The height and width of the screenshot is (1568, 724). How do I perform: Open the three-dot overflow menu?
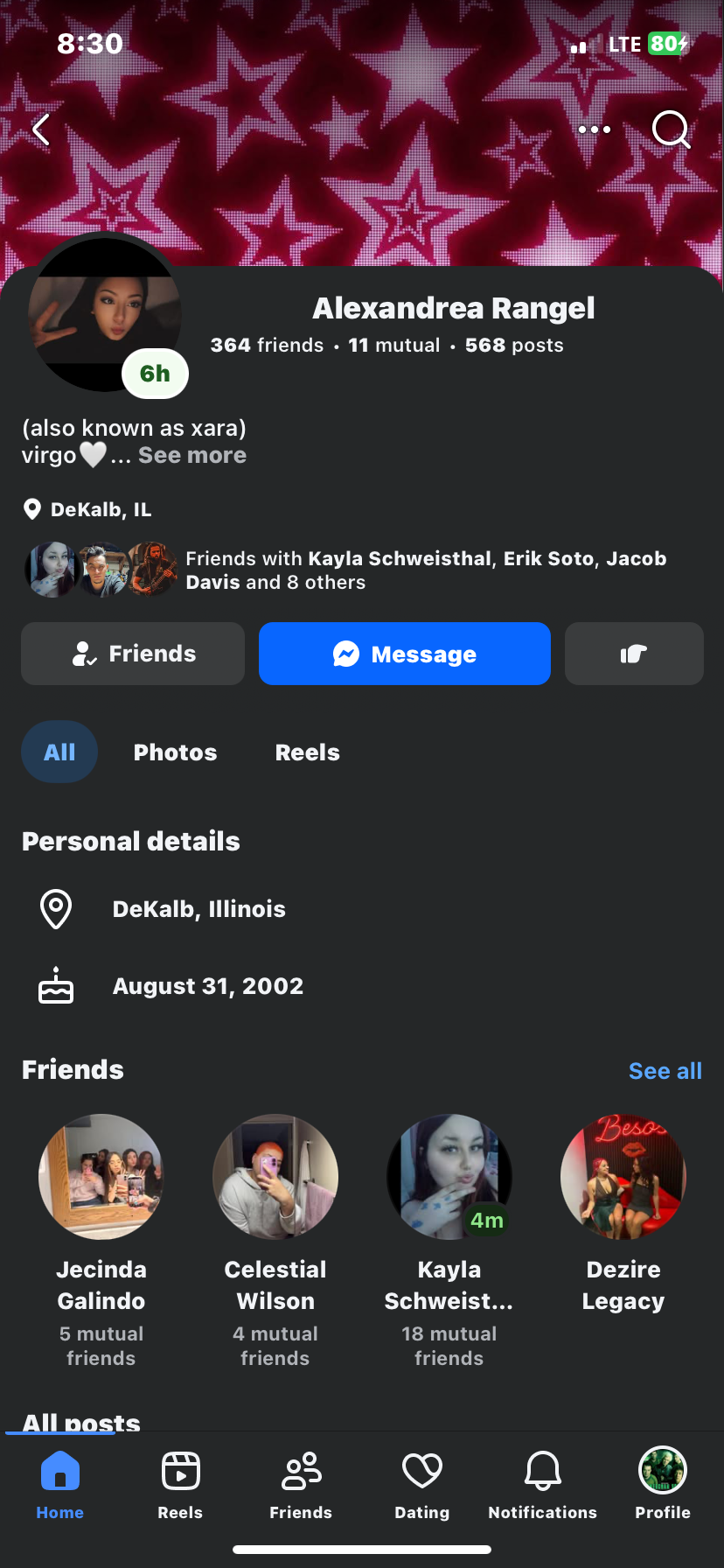(595, 129)
